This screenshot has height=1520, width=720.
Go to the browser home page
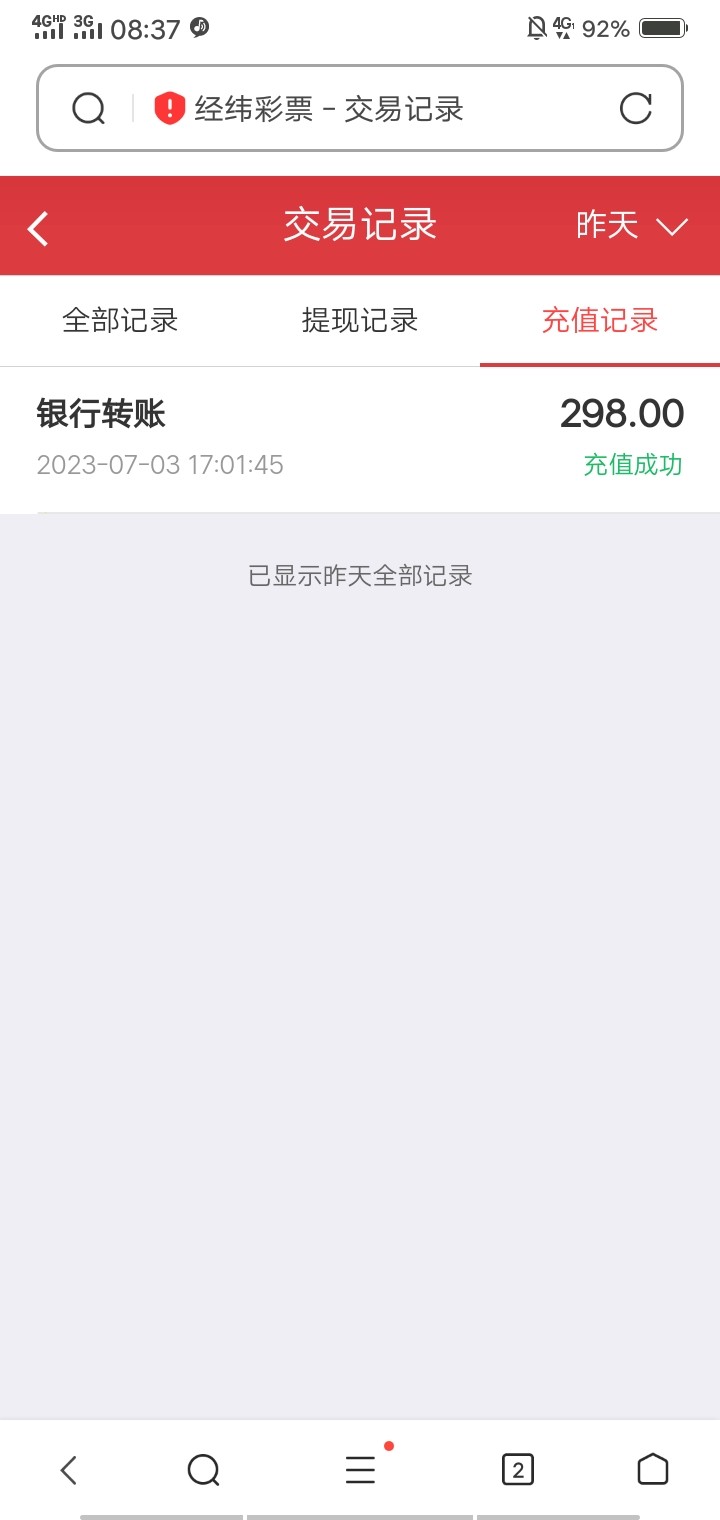click(x=652, y=1469)
